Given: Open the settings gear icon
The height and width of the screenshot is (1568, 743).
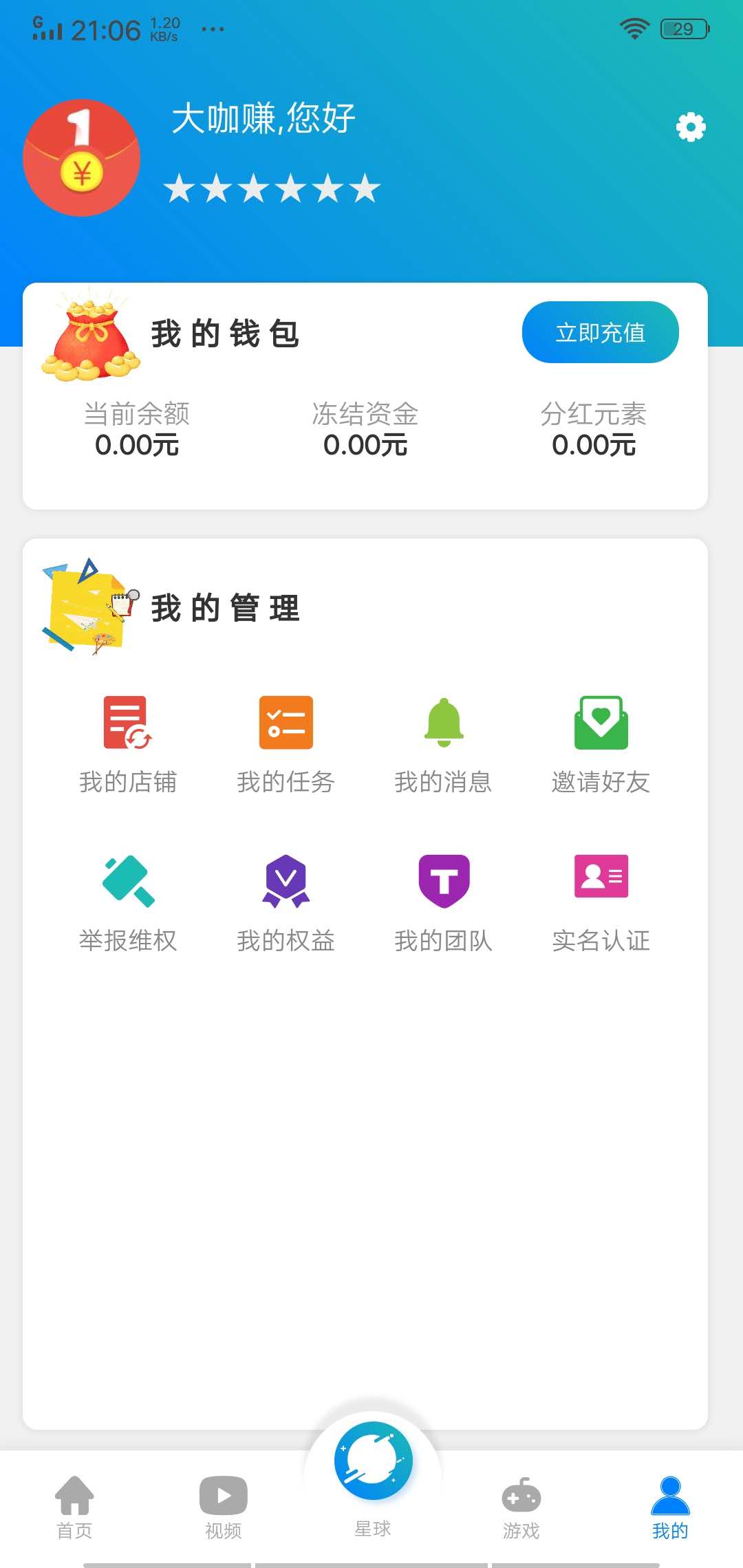Looking at the screenshot, I should [x=691, y=127].
